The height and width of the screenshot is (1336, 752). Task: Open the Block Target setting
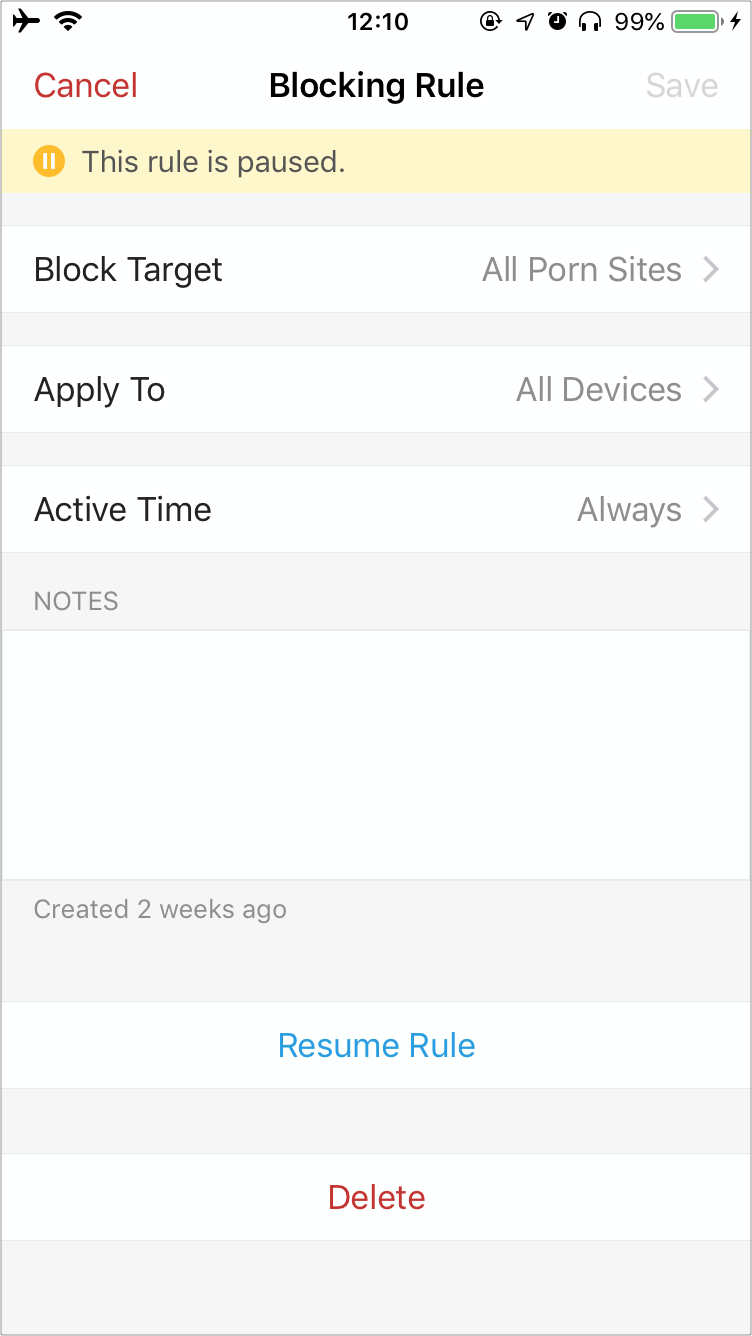[x=376, y=269]
